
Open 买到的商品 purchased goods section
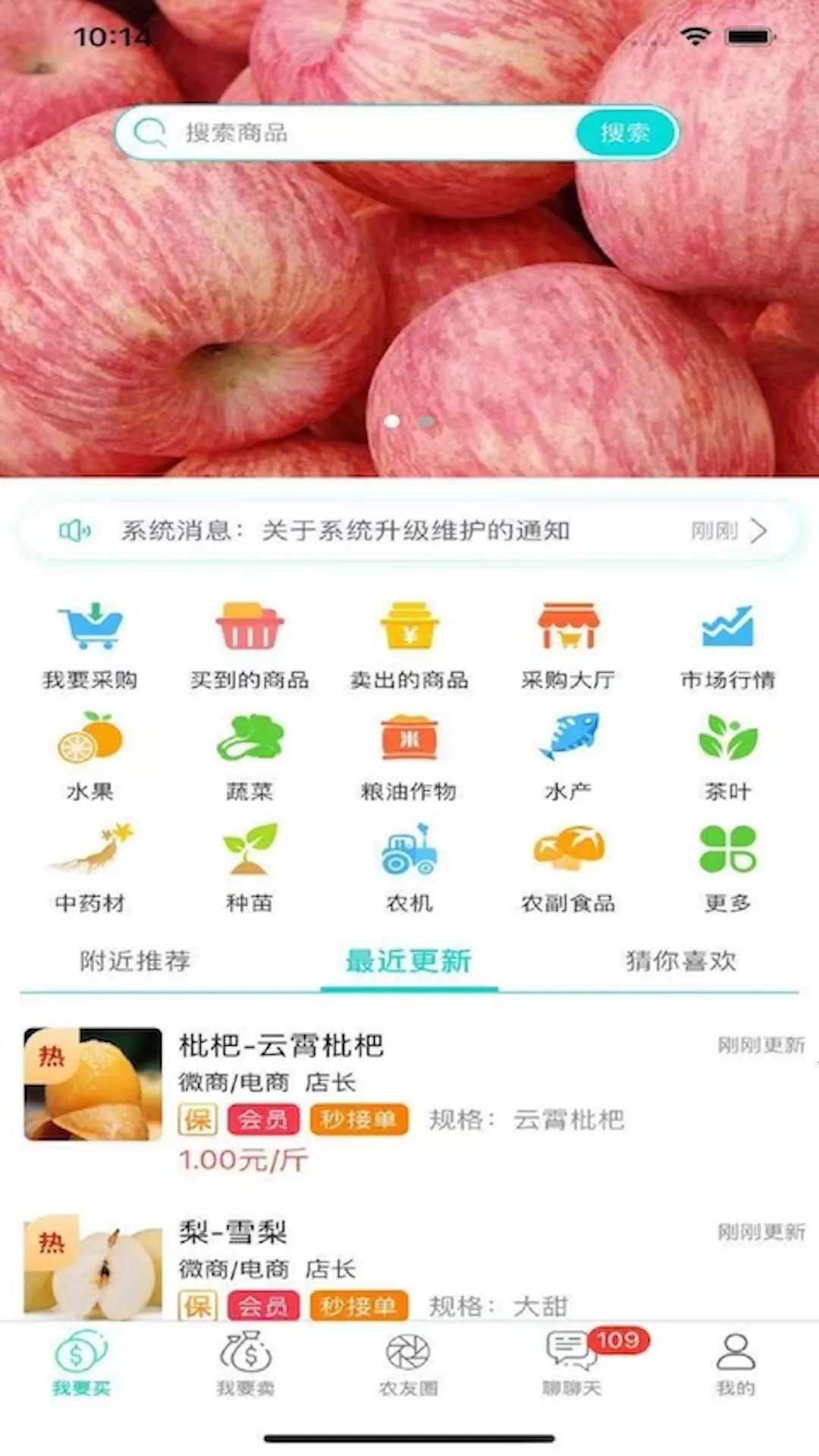click(250, 645)
